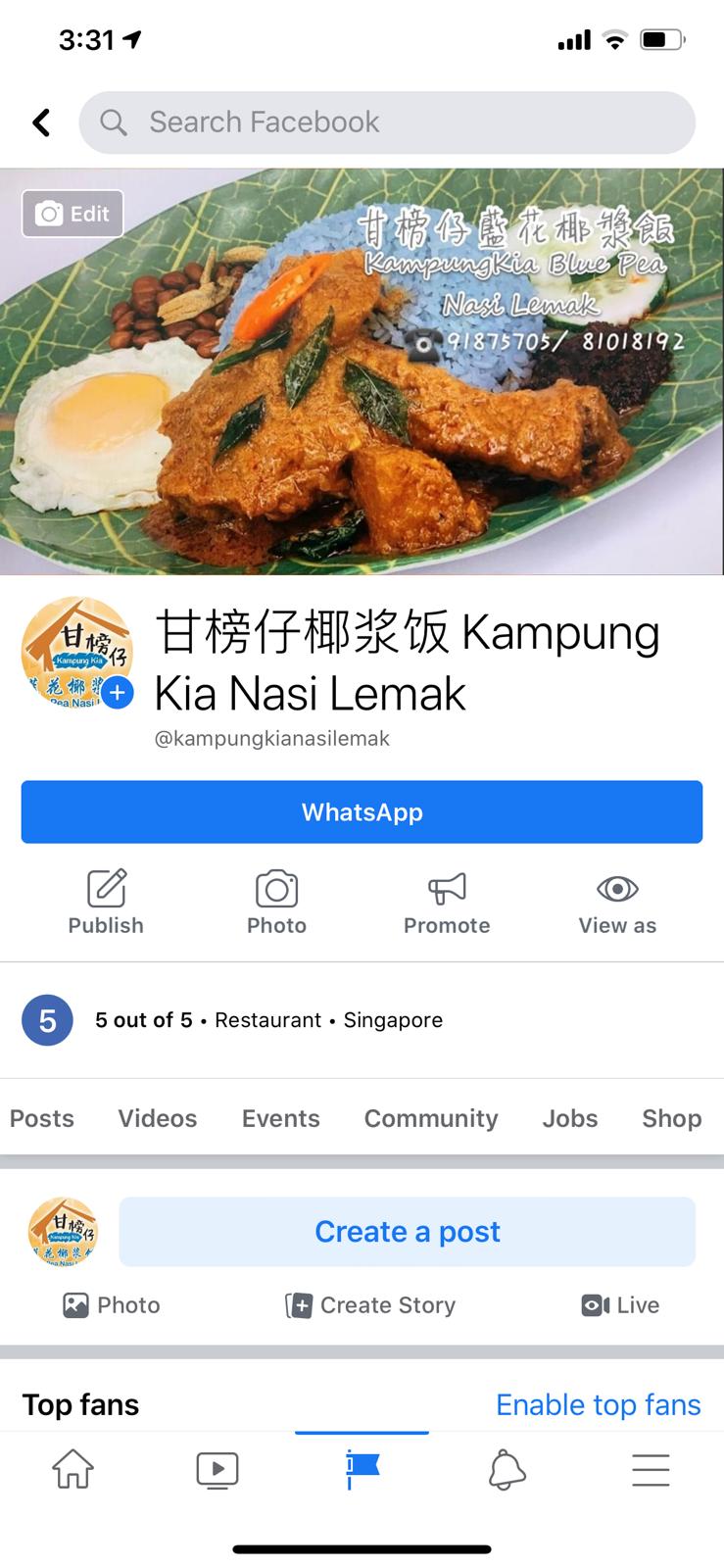Screen dimensions: 724x1568
Task: Promote the page
Action: (447, 903)
